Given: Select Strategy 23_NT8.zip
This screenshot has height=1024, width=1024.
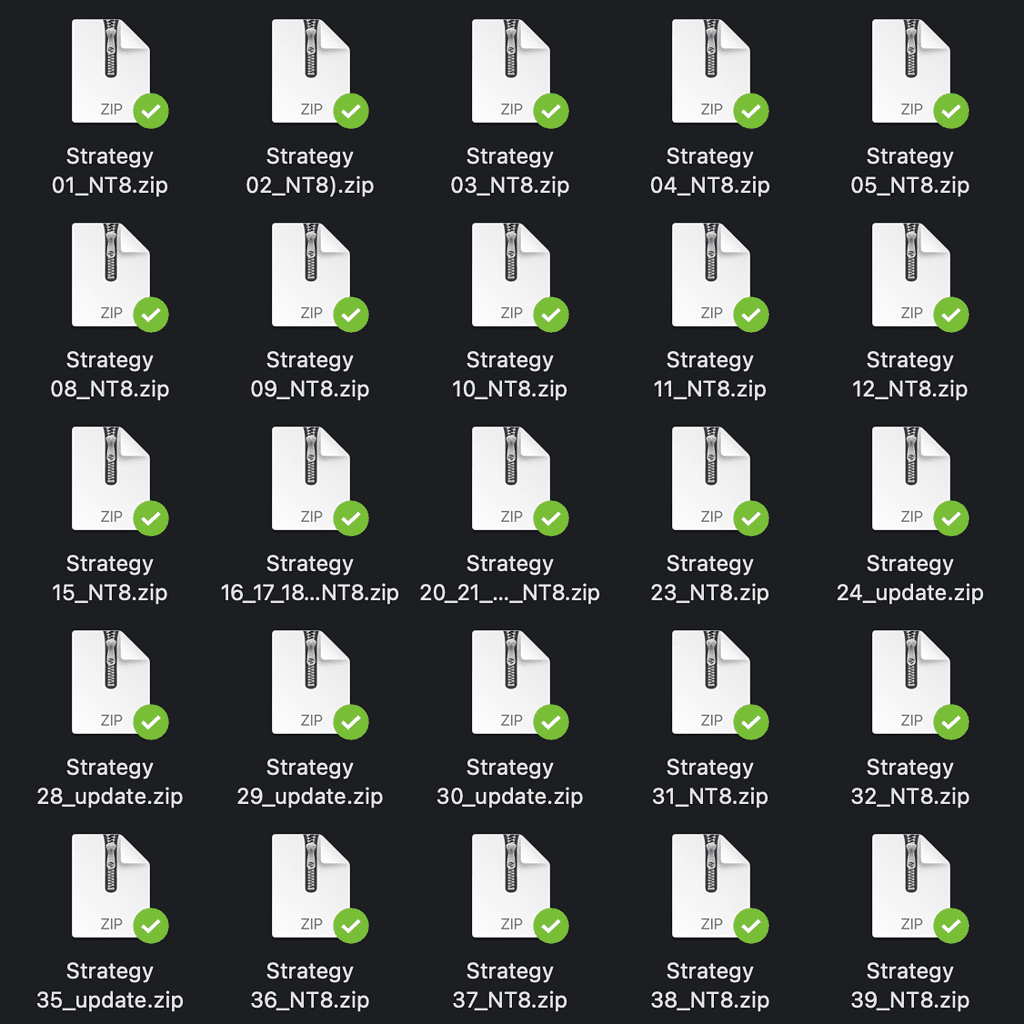Looking at the screenshot, I should (x=711, y=479).
